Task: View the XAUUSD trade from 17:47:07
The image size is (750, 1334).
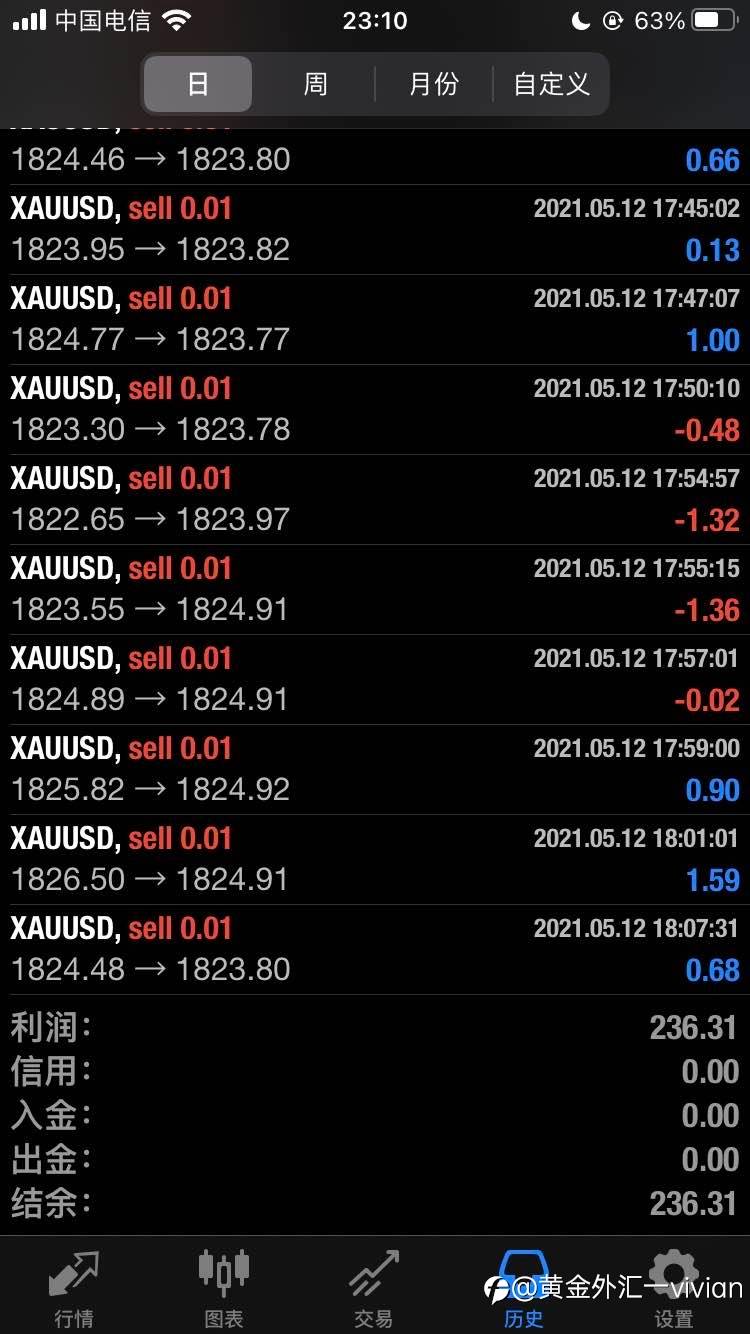Action: click(x=375, y=319)
